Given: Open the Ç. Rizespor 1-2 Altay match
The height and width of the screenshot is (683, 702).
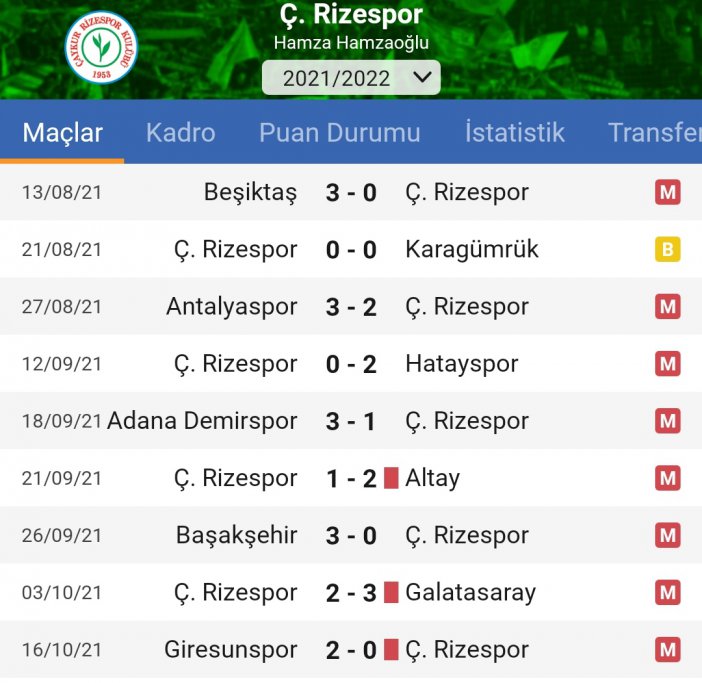Looking at the screenshot, I should (x=351, y=478).
